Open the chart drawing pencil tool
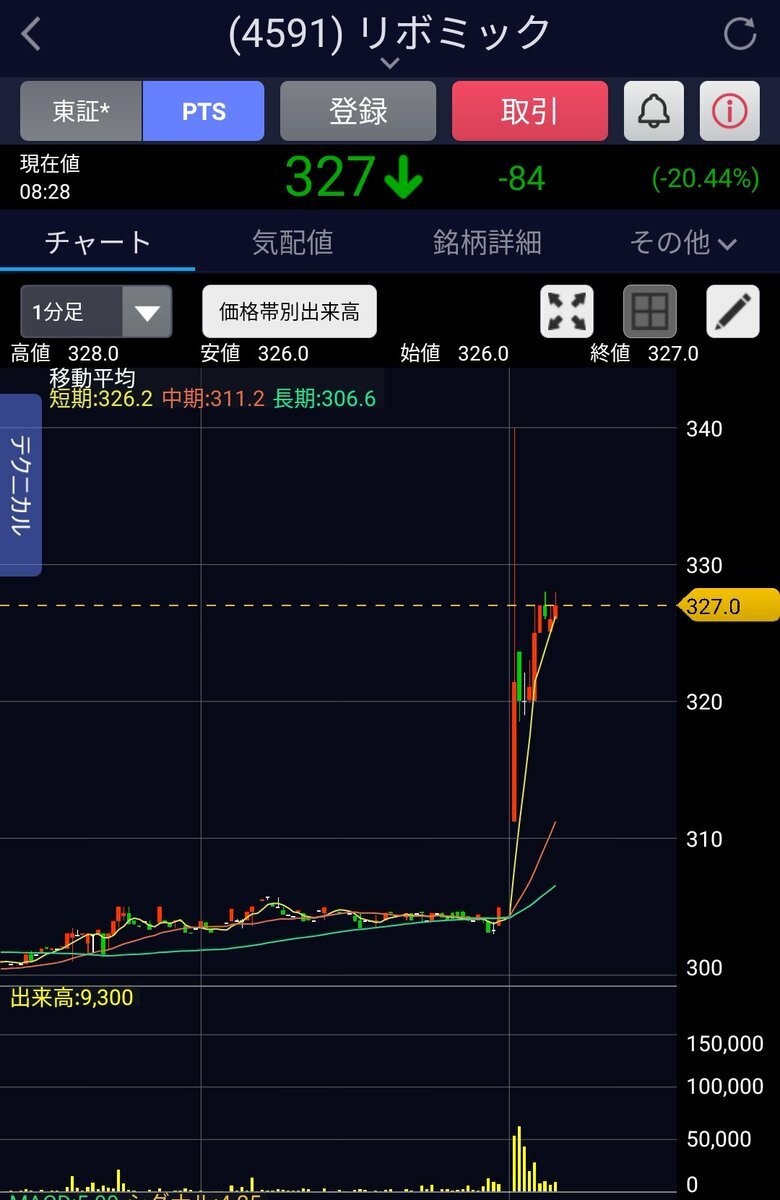Screen dimensions: 780x1200 point(733,312)
